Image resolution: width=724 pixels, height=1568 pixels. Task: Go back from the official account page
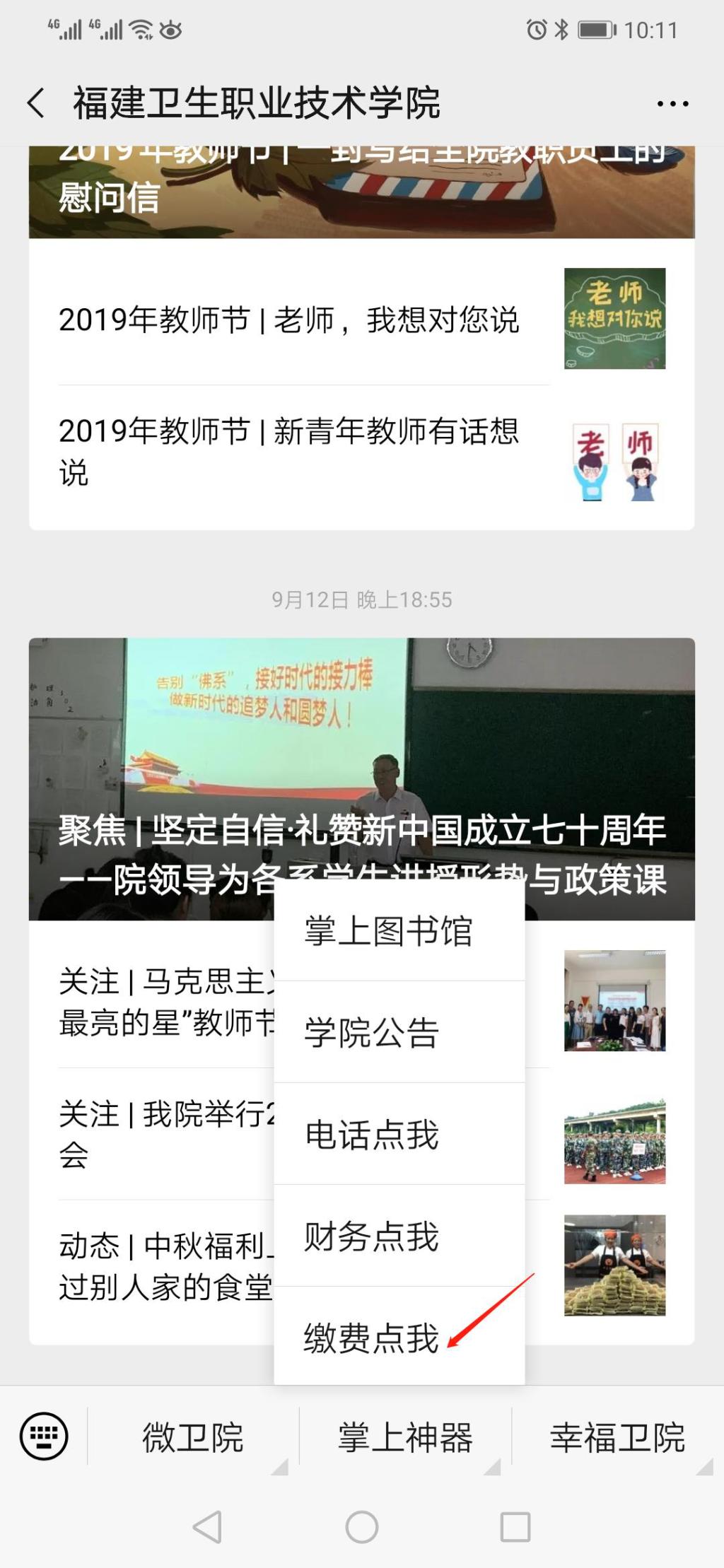click(x=37, y=103)
